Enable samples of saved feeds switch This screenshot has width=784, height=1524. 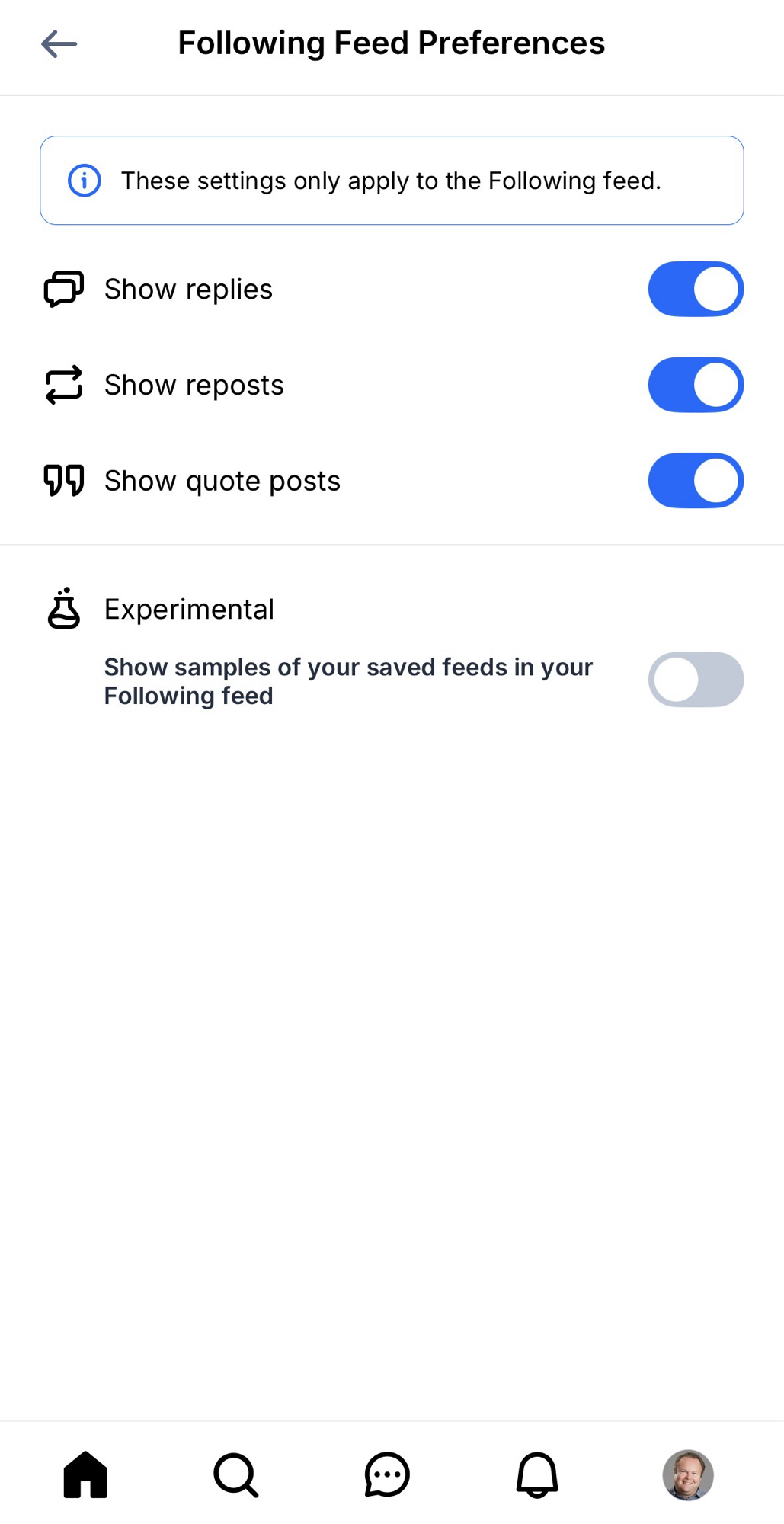(695, 680)
